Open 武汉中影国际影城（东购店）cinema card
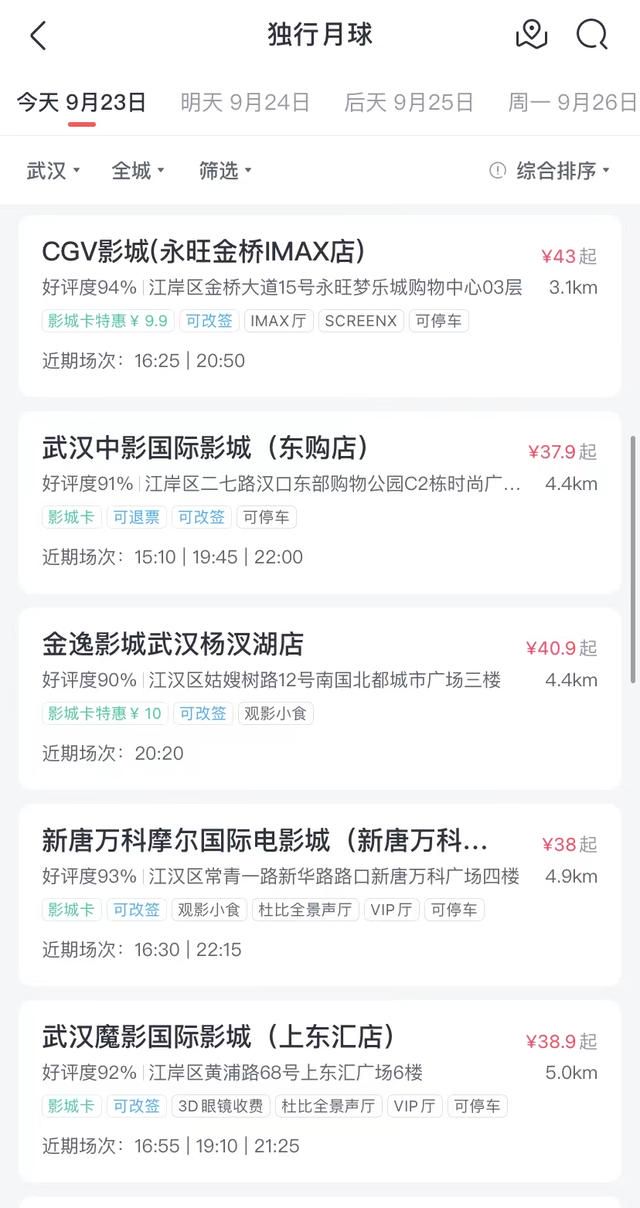Screen dimensions: 640x1208 click(x=320, y=502)
